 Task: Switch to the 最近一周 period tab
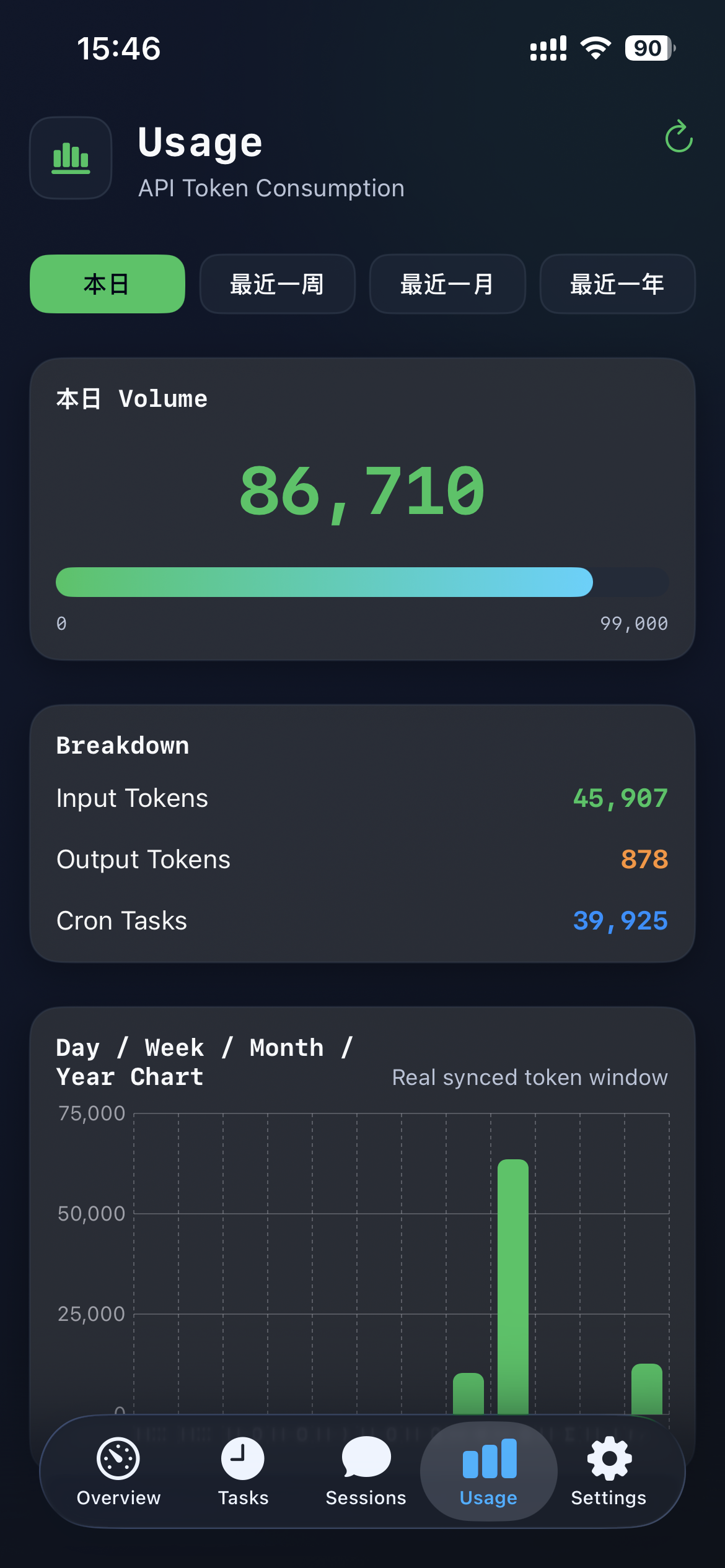click(277, 284)
